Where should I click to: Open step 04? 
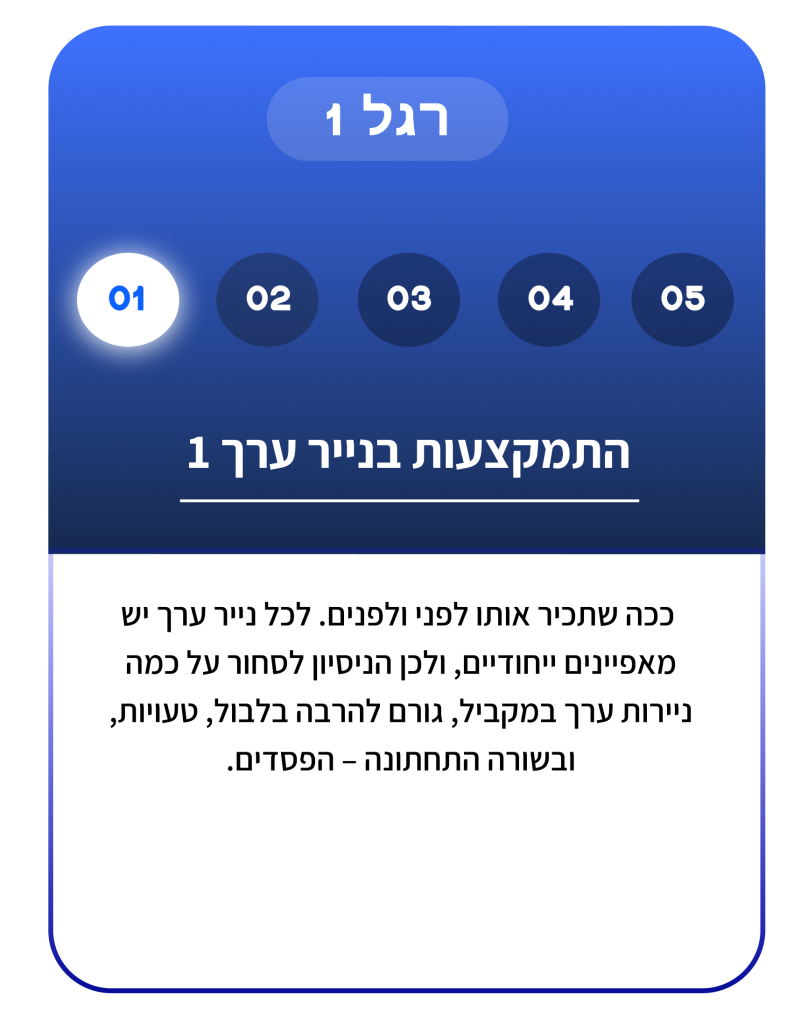[x=549, y=299]
